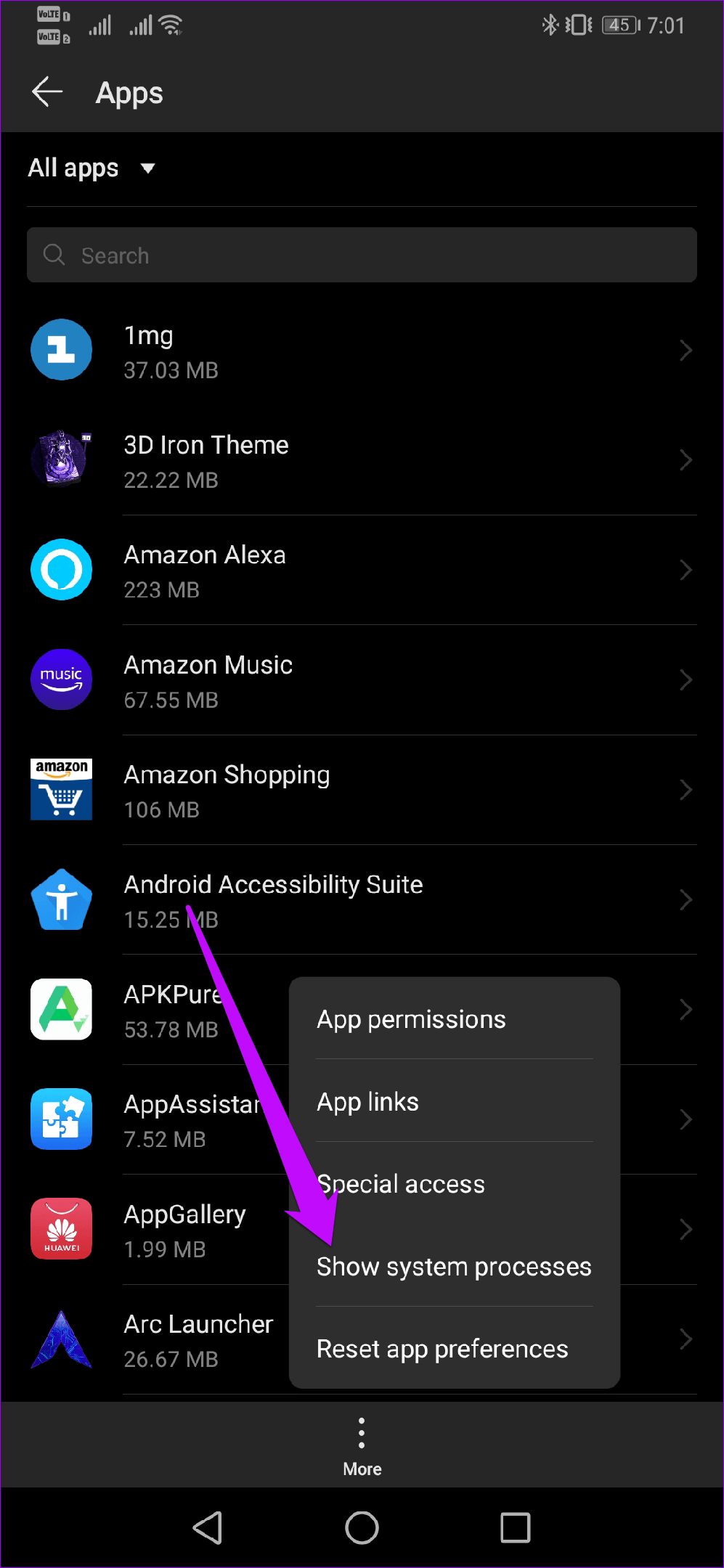Open Amazon Music app info
724x1568 pixels.
click(362, 681)
